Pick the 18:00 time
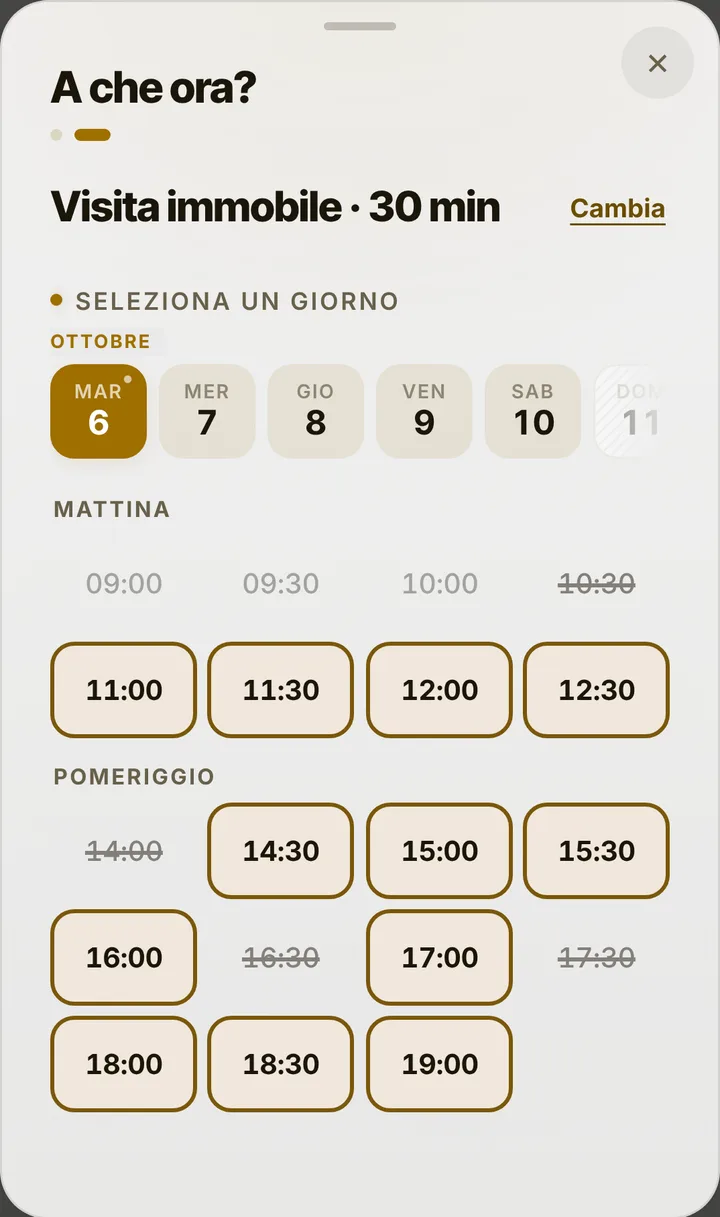The image size is (720, 1217). tap(124, 1064)
